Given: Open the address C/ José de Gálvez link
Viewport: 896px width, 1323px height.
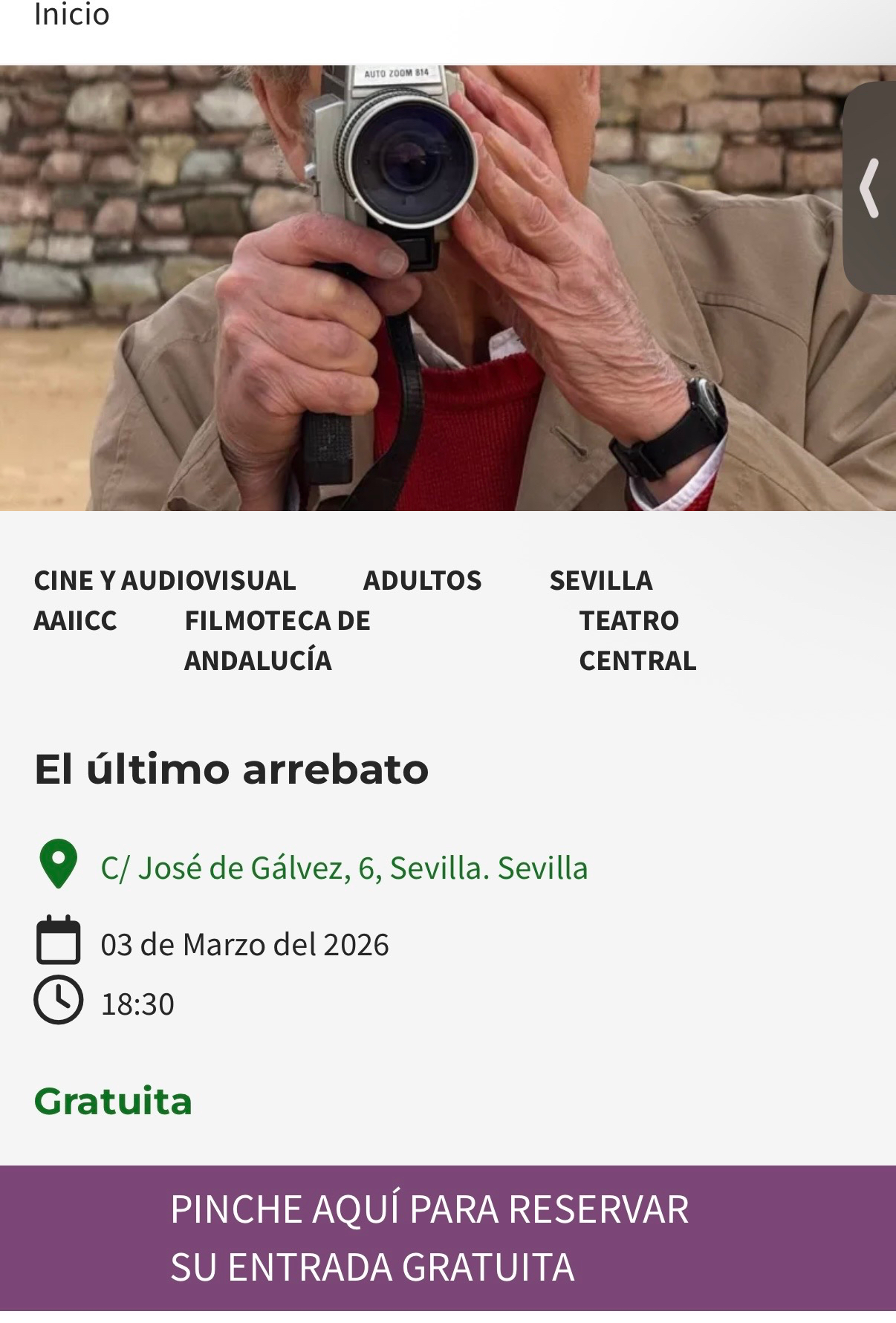Looking at the screenshot, I should 344,868.
